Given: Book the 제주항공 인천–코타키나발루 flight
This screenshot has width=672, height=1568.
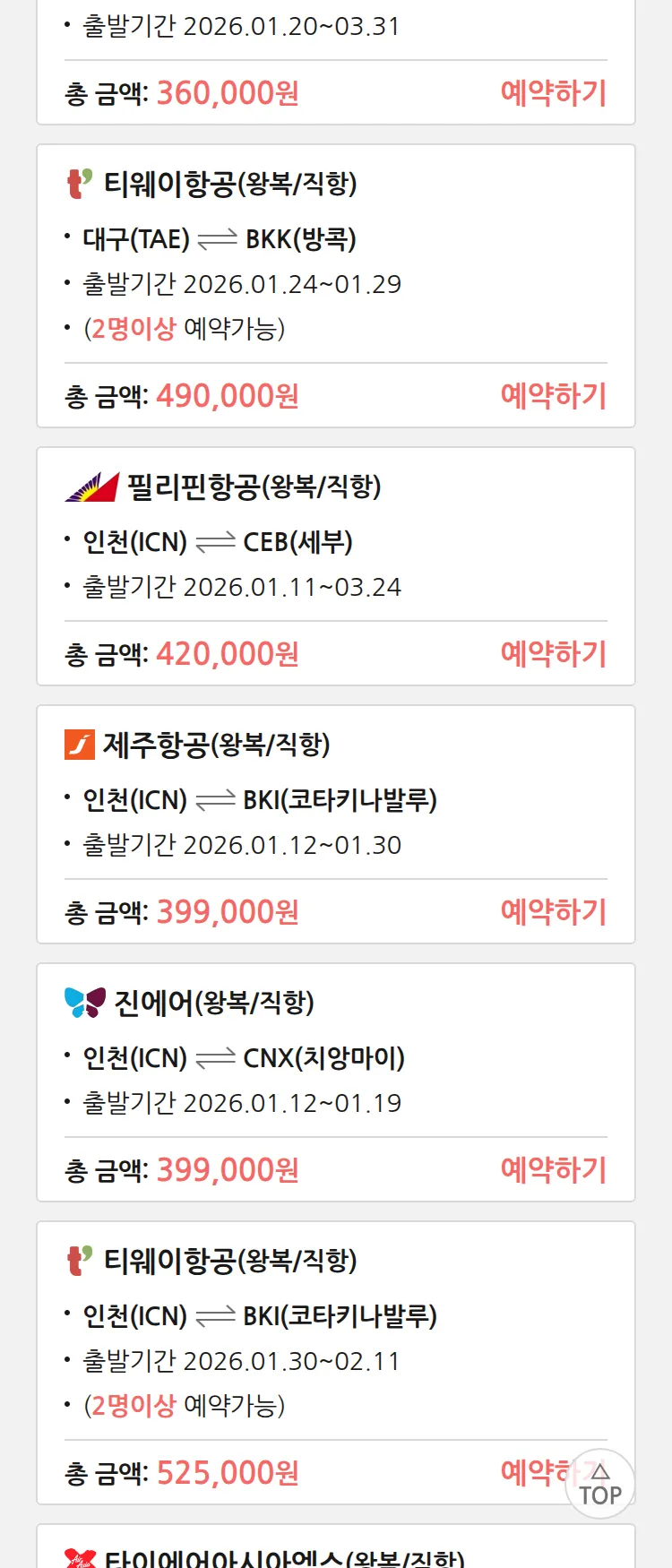Looking at the screenshot, I should coord(553,912).
